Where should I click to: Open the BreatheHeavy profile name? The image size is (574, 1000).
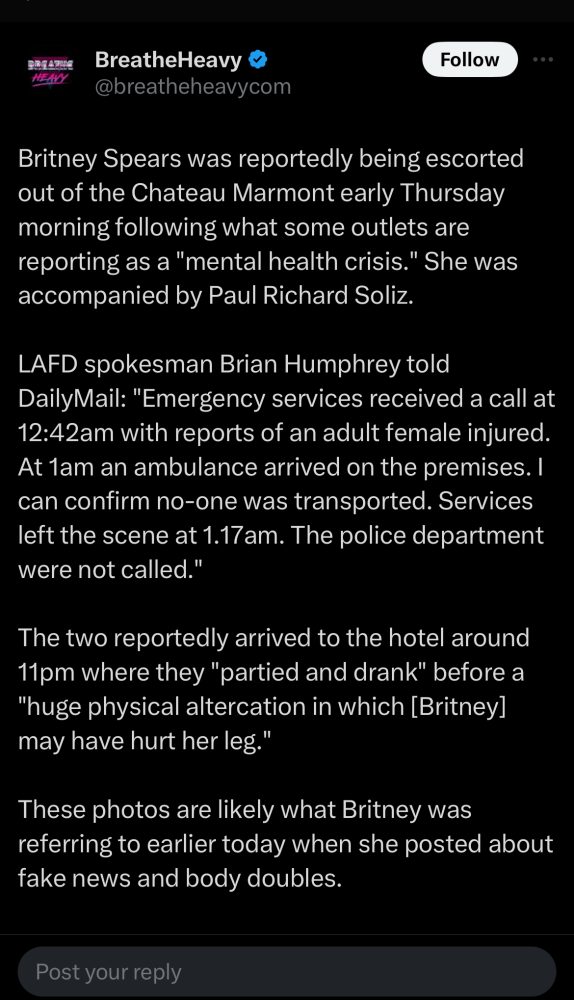point(168,60)
